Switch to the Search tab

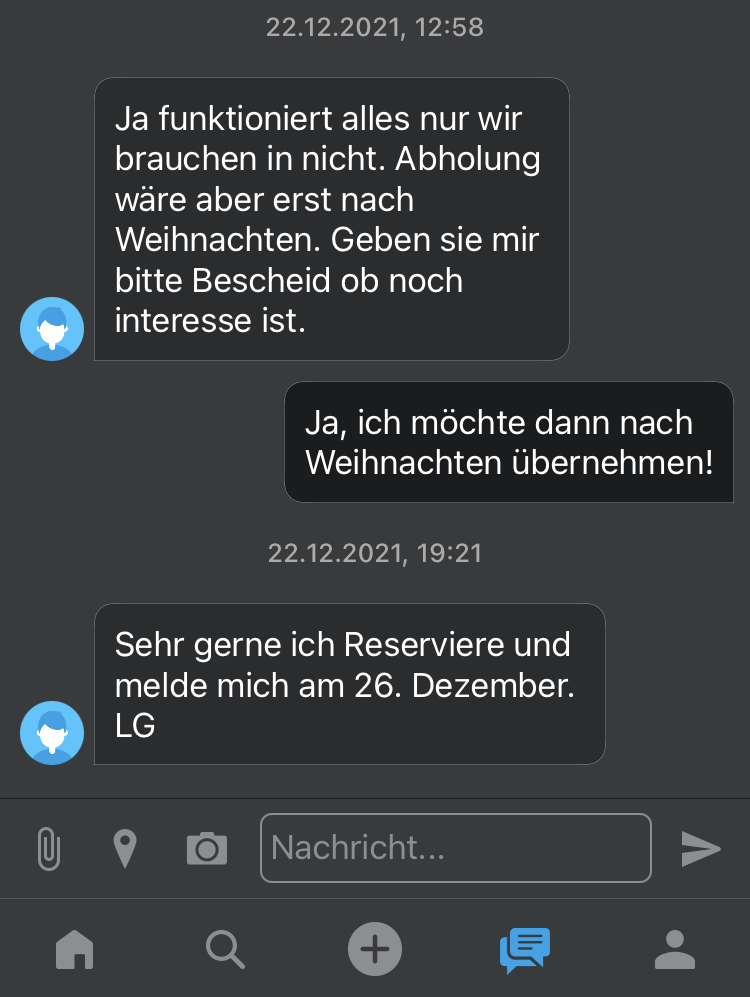tap(225, 948)
